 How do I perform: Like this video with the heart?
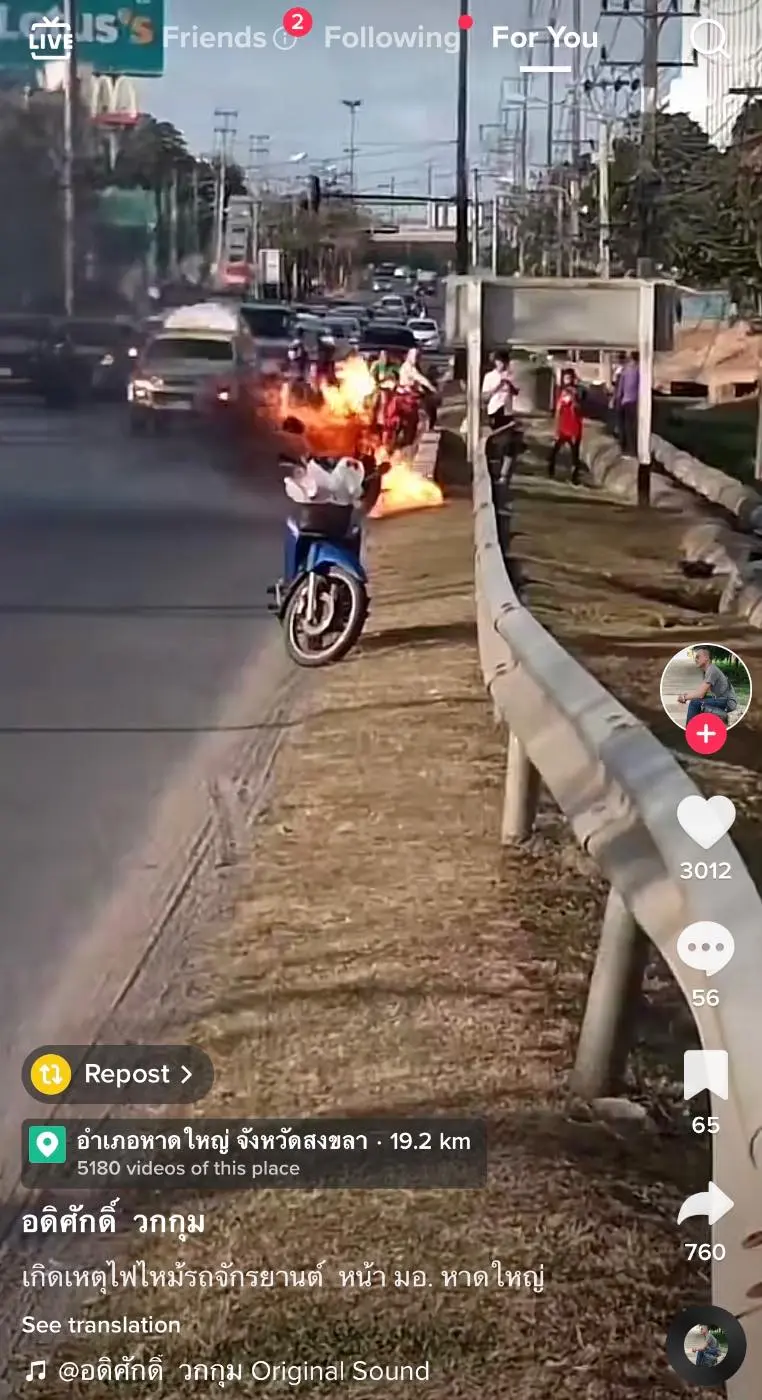click(x=705, y=822)
